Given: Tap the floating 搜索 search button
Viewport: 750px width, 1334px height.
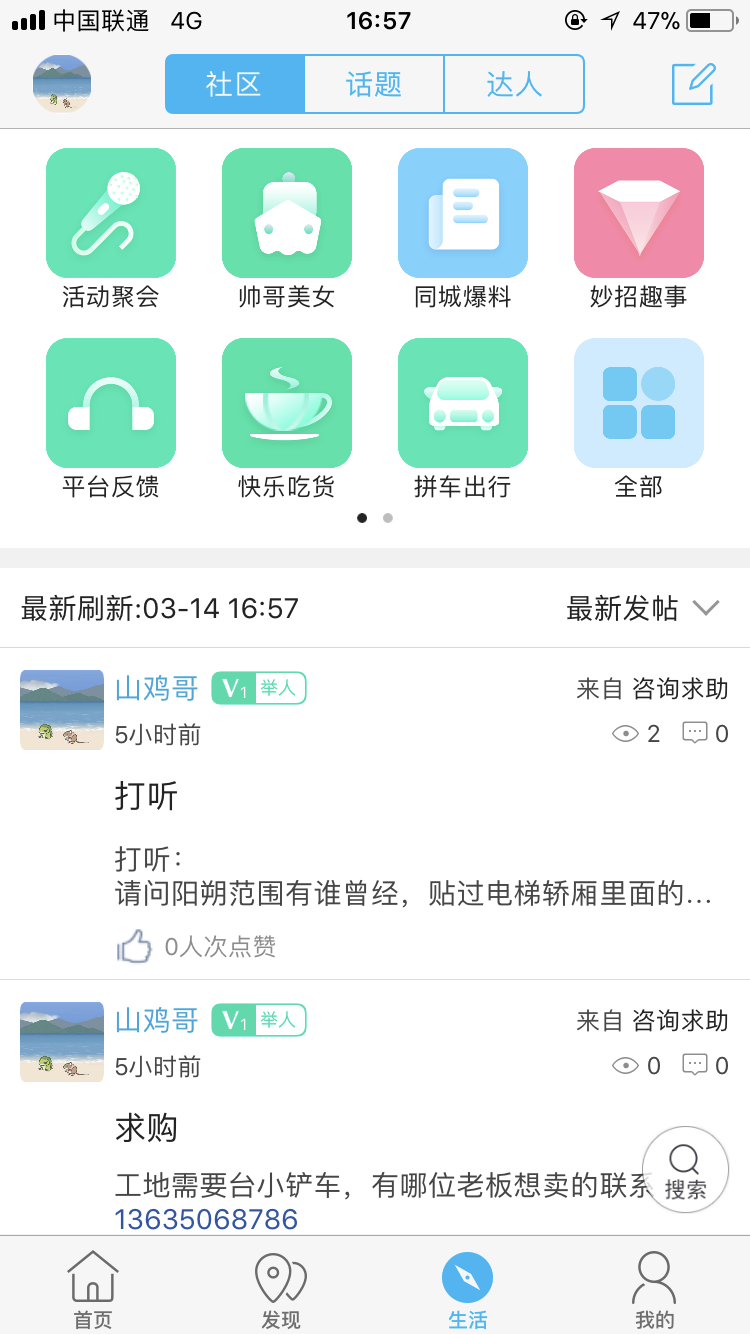Looking at the screenshot, I should (684, 1170).
